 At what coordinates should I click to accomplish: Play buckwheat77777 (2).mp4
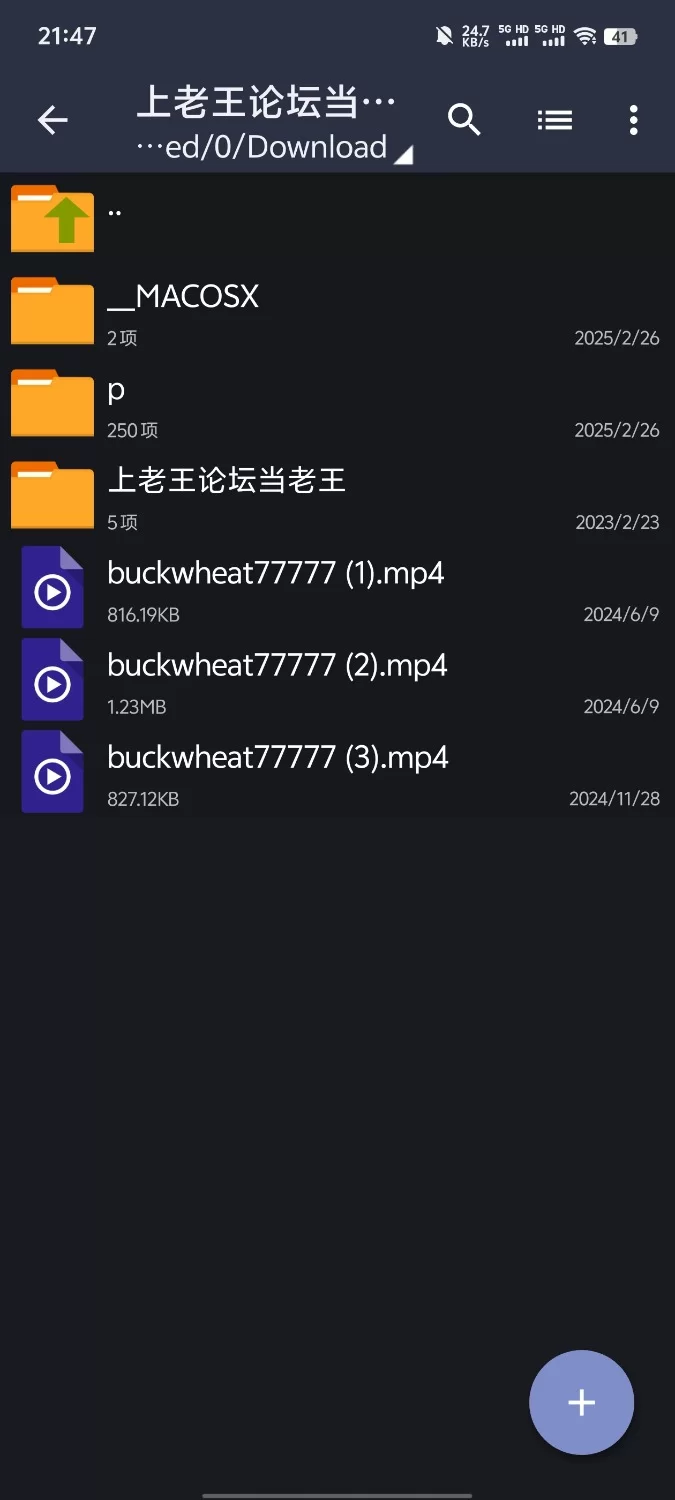[337, 679]
